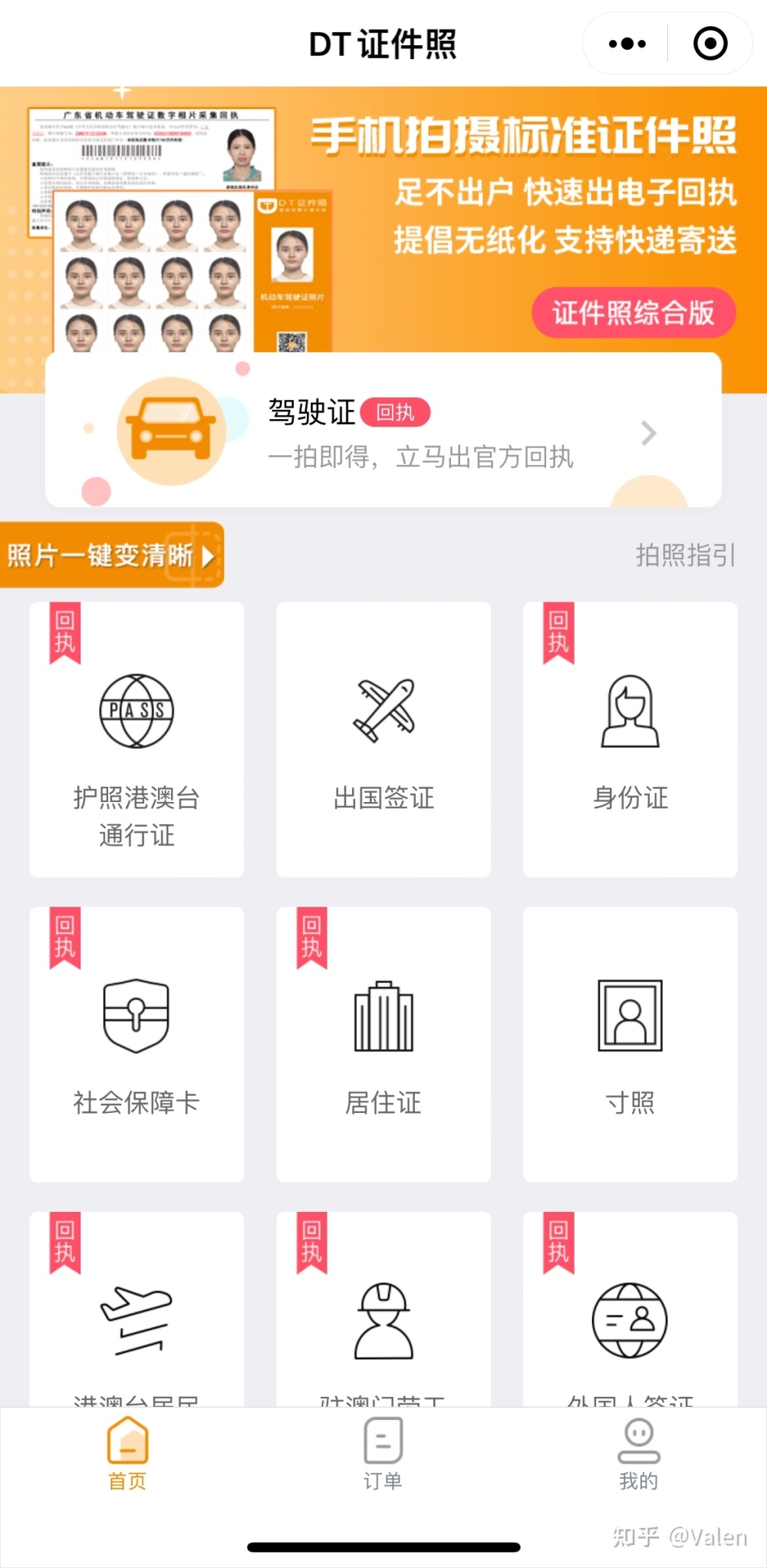Open the worker-icon tile in the bottom row

[383, 1320]
